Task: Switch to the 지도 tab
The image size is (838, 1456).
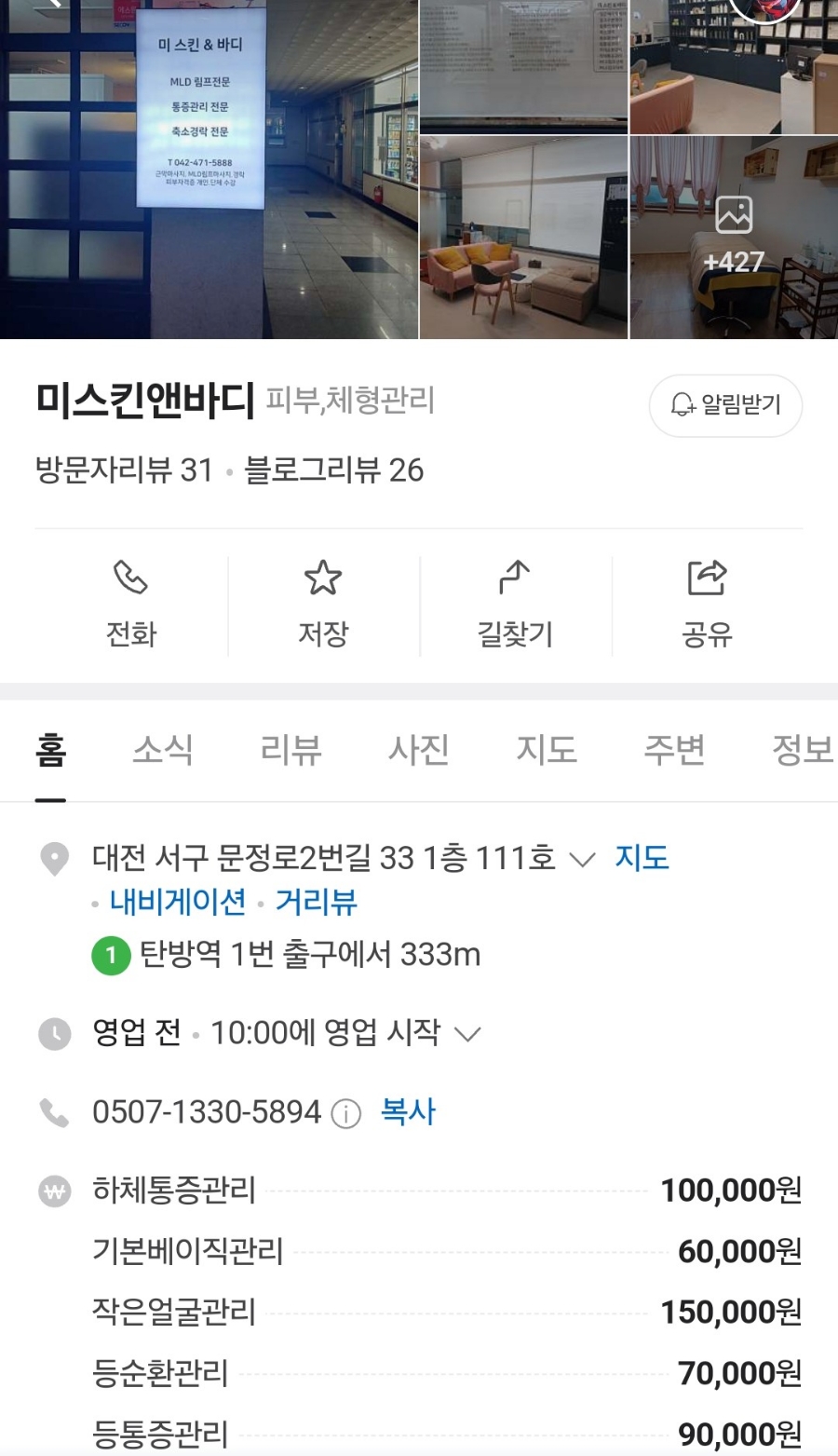Action: [x=547, y=750]
